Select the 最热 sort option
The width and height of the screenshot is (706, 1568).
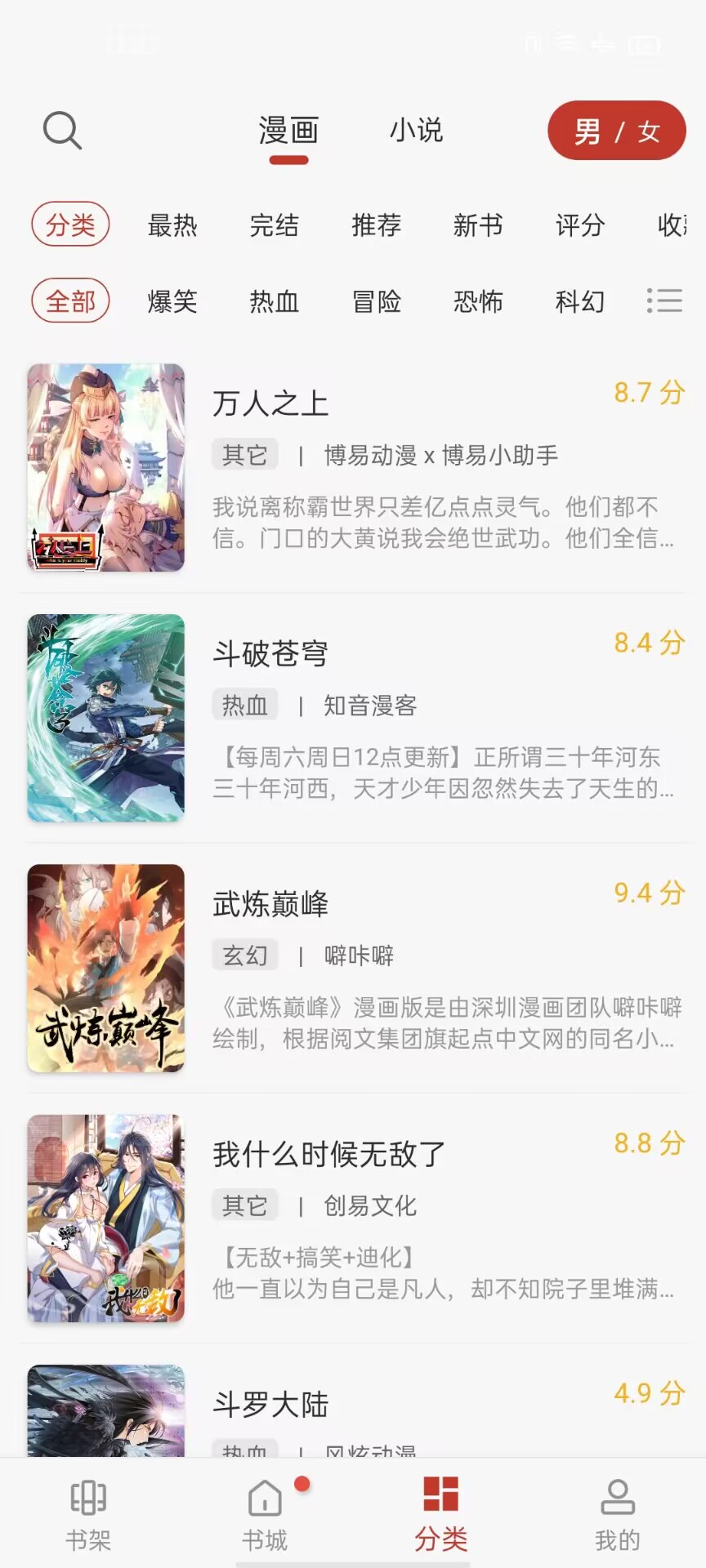tap(172, 225)
